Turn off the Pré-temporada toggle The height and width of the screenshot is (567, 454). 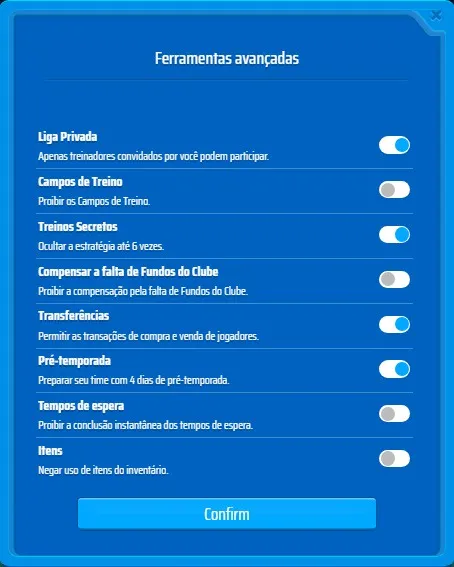[x=394, y=369]
